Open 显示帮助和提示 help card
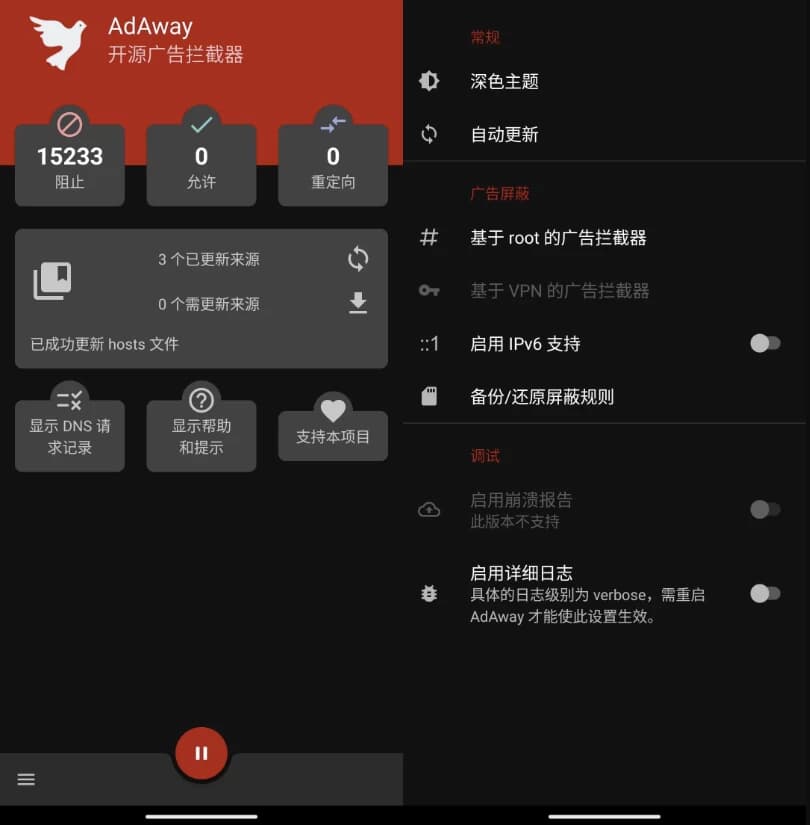The height and width of the screenshot is (825, 810). [201, 436]
